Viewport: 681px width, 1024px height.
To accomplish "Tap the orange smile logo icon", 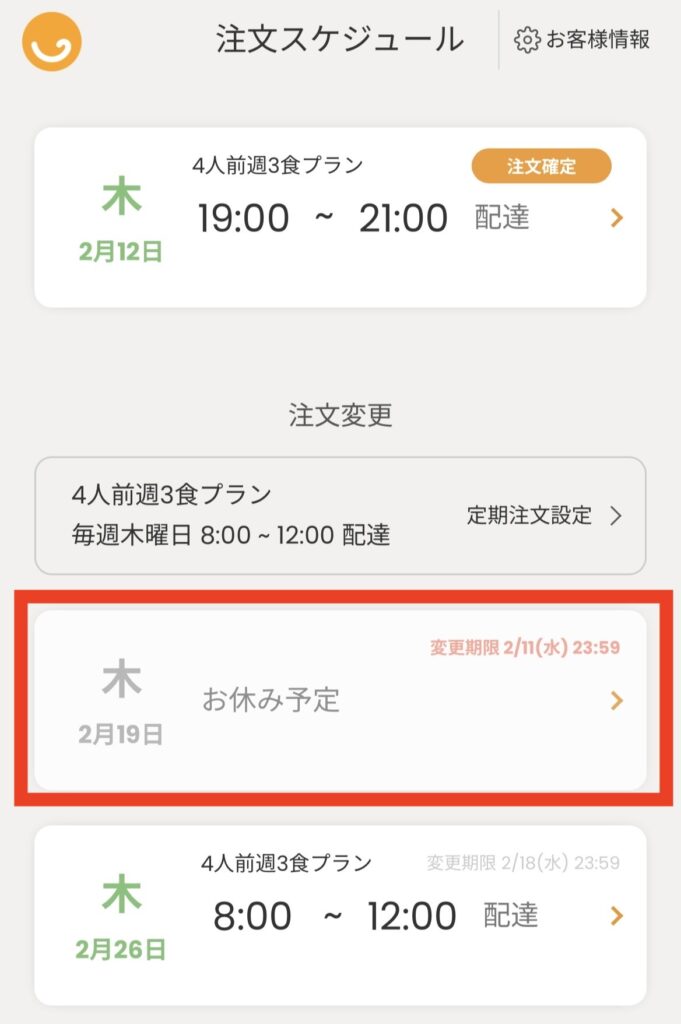I will pos(52,41).
